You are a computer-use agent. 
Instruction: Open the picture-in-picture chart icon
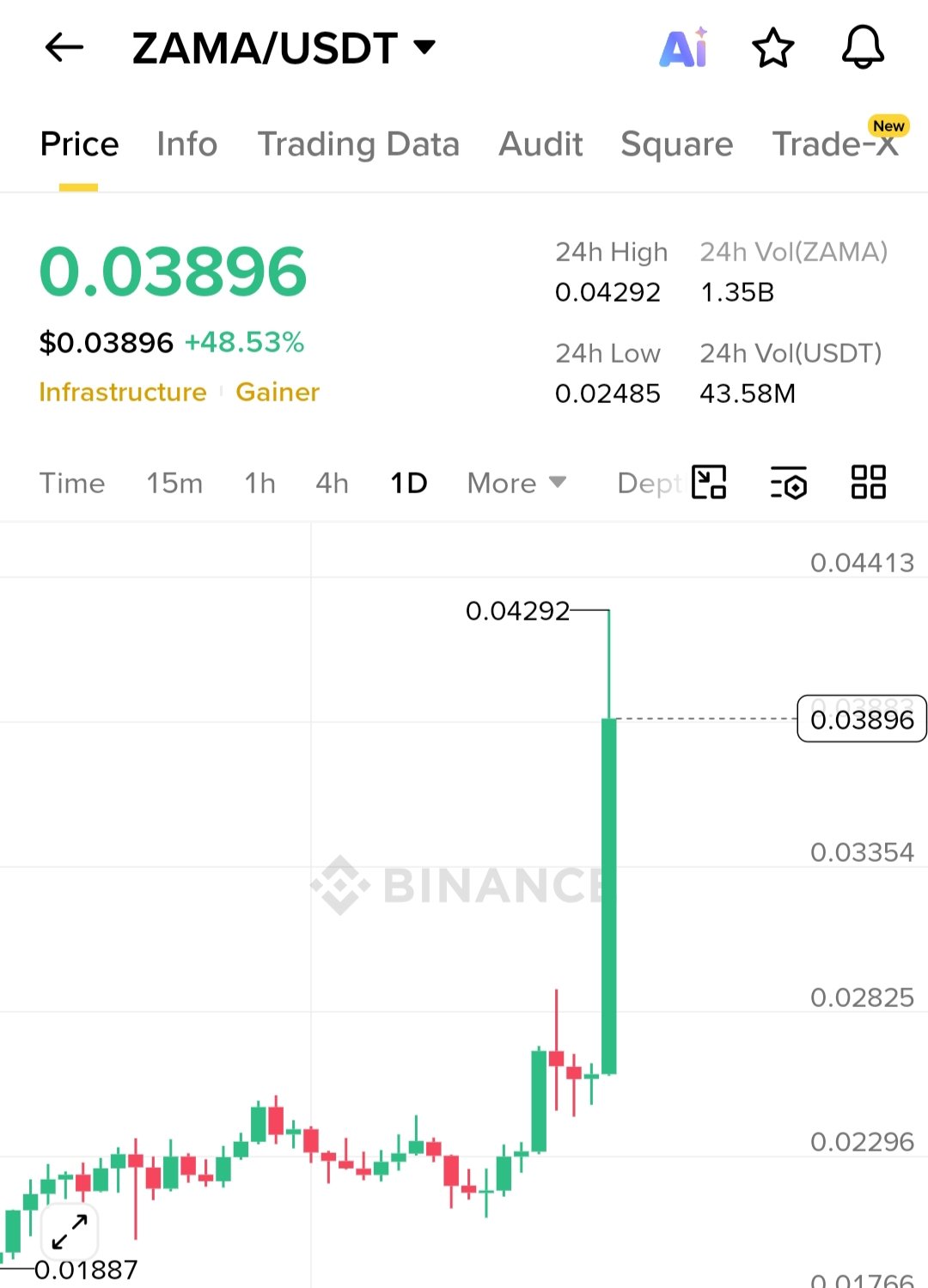[709, 482]
